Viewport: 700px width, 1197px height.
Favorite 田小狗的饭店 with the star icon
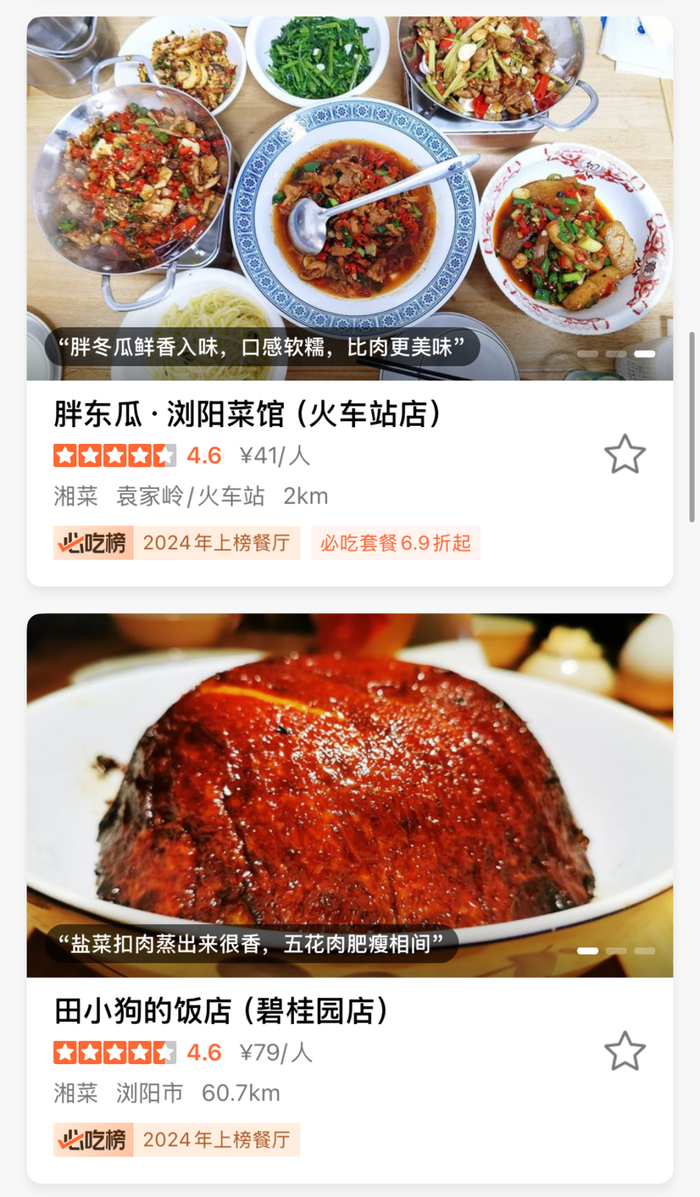(625, 1051)
